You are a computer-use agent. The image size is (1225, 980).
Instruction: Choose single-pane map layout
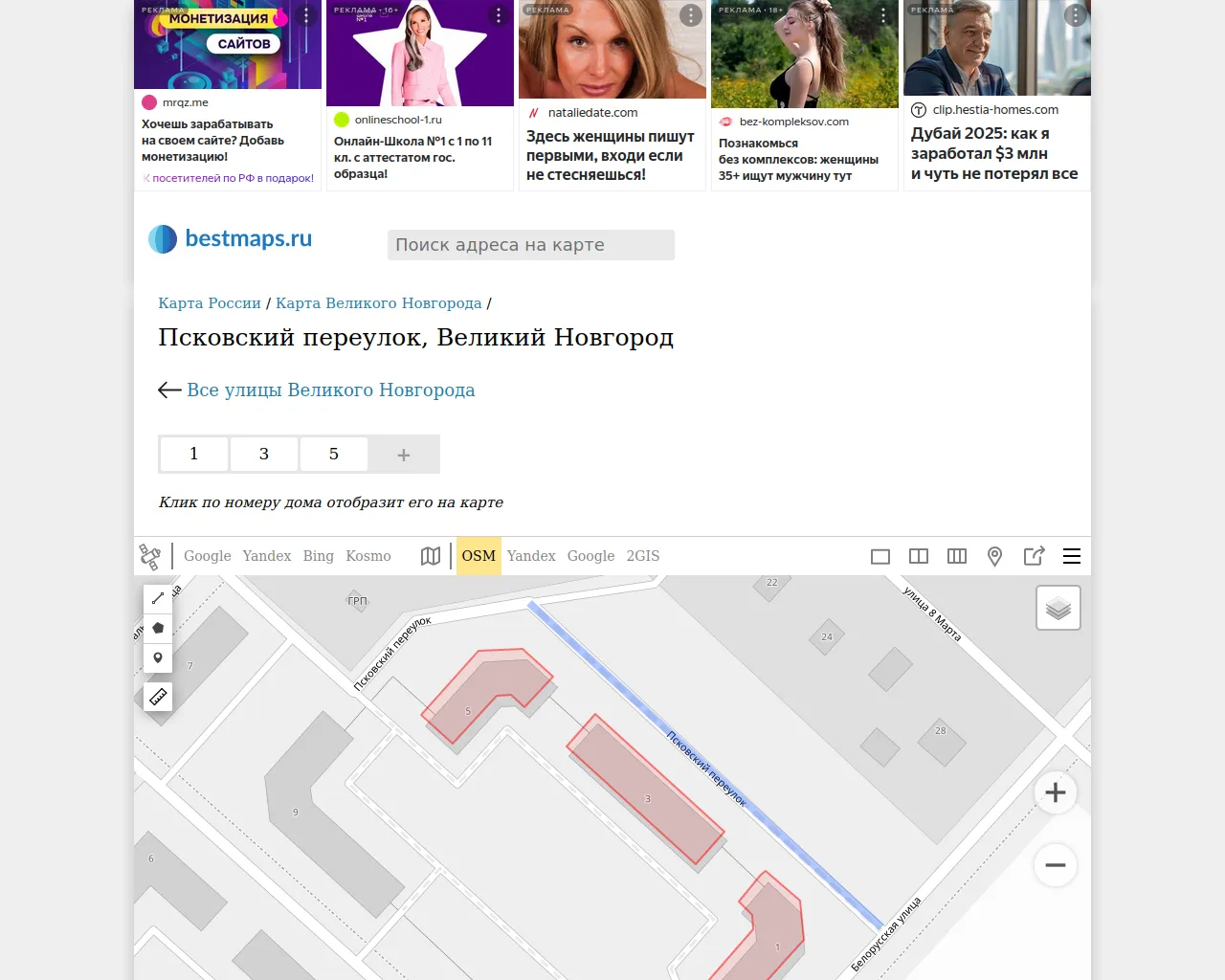(880, 556)
